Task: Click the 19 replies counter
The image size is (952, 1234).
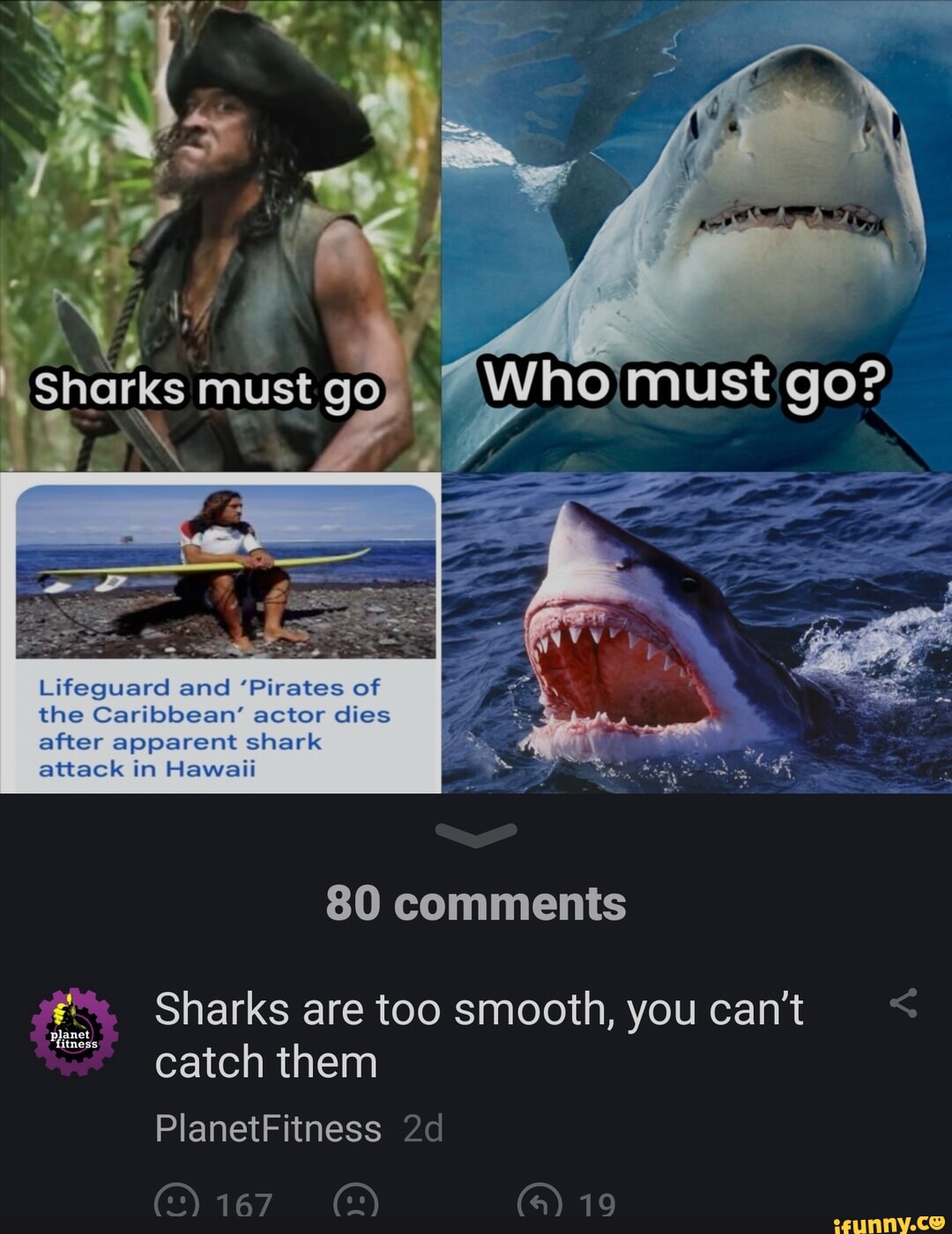Action: coord(599,1201)
